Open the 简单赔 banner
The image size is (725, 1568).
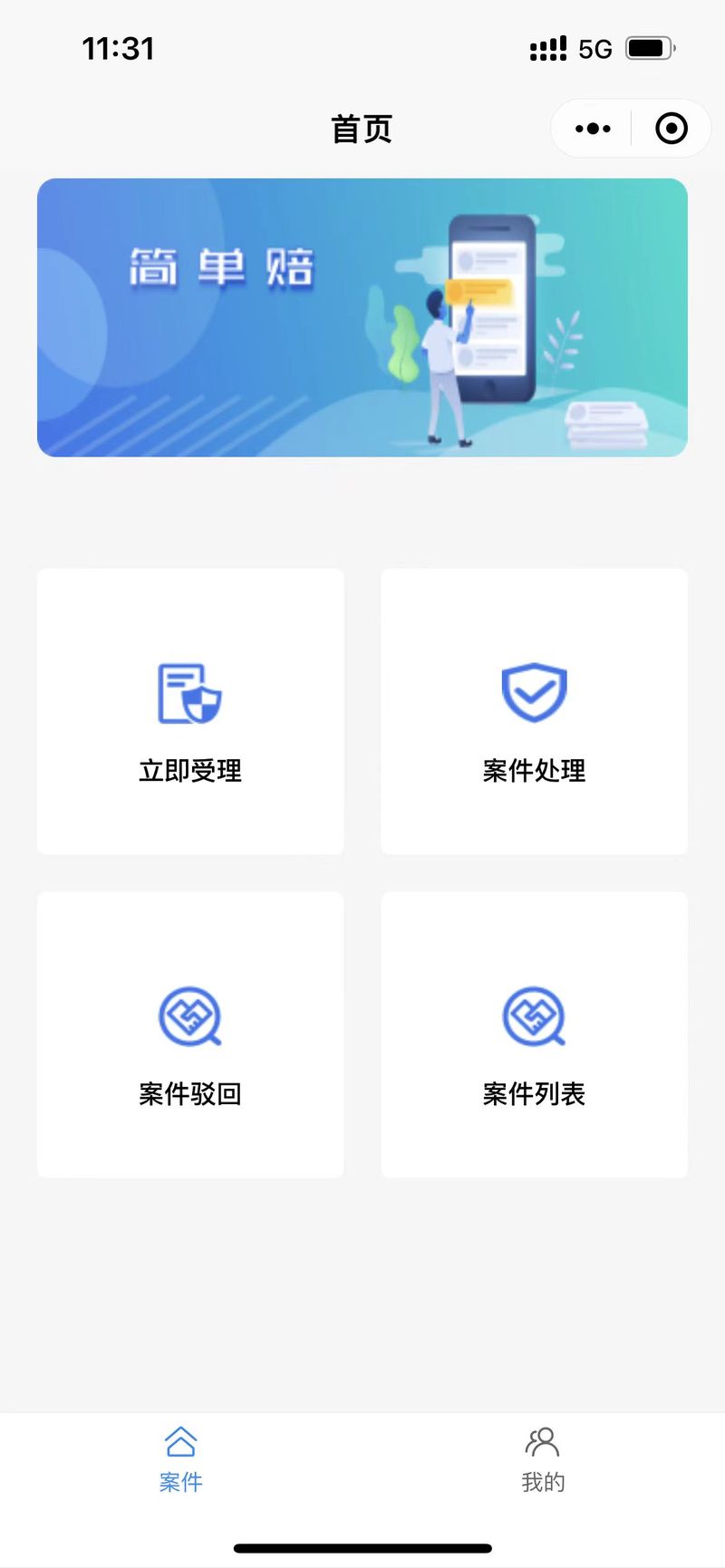pyautogui.click(x=362, y=317)
